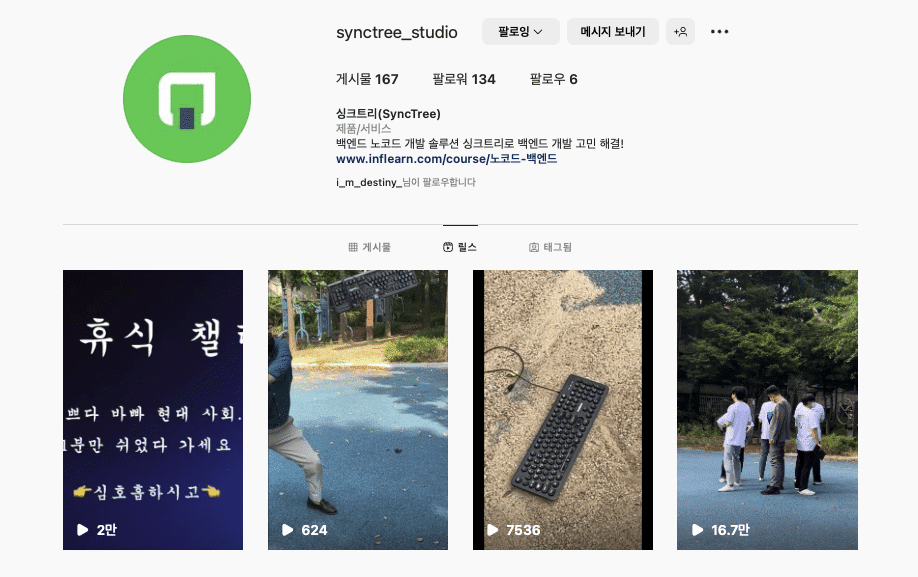The height and width of the screenshot is (577, 918).
Task: View the 팔로우 6 following list
Action: point(553,79)
